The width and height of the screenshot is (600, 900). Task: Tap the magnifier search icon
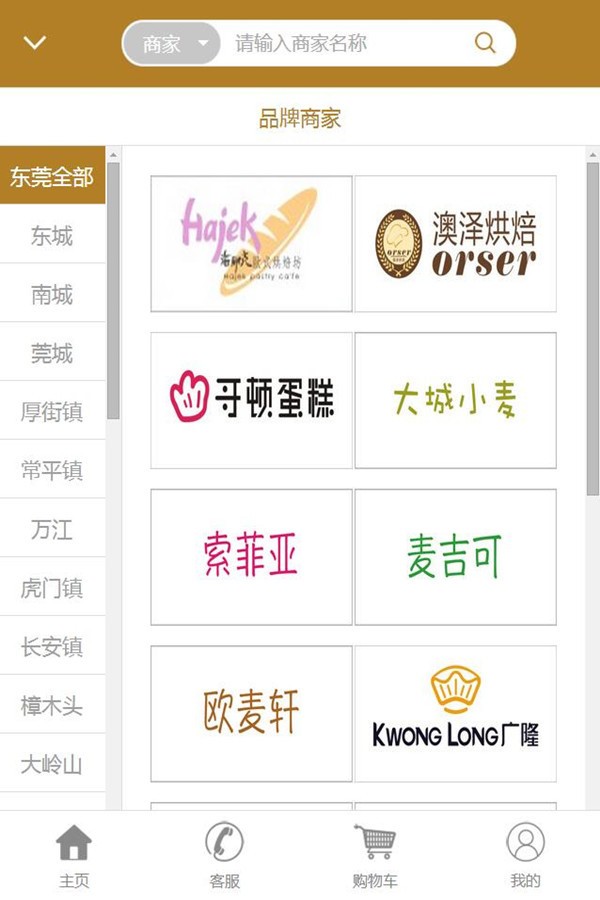[x=485, y=43]
